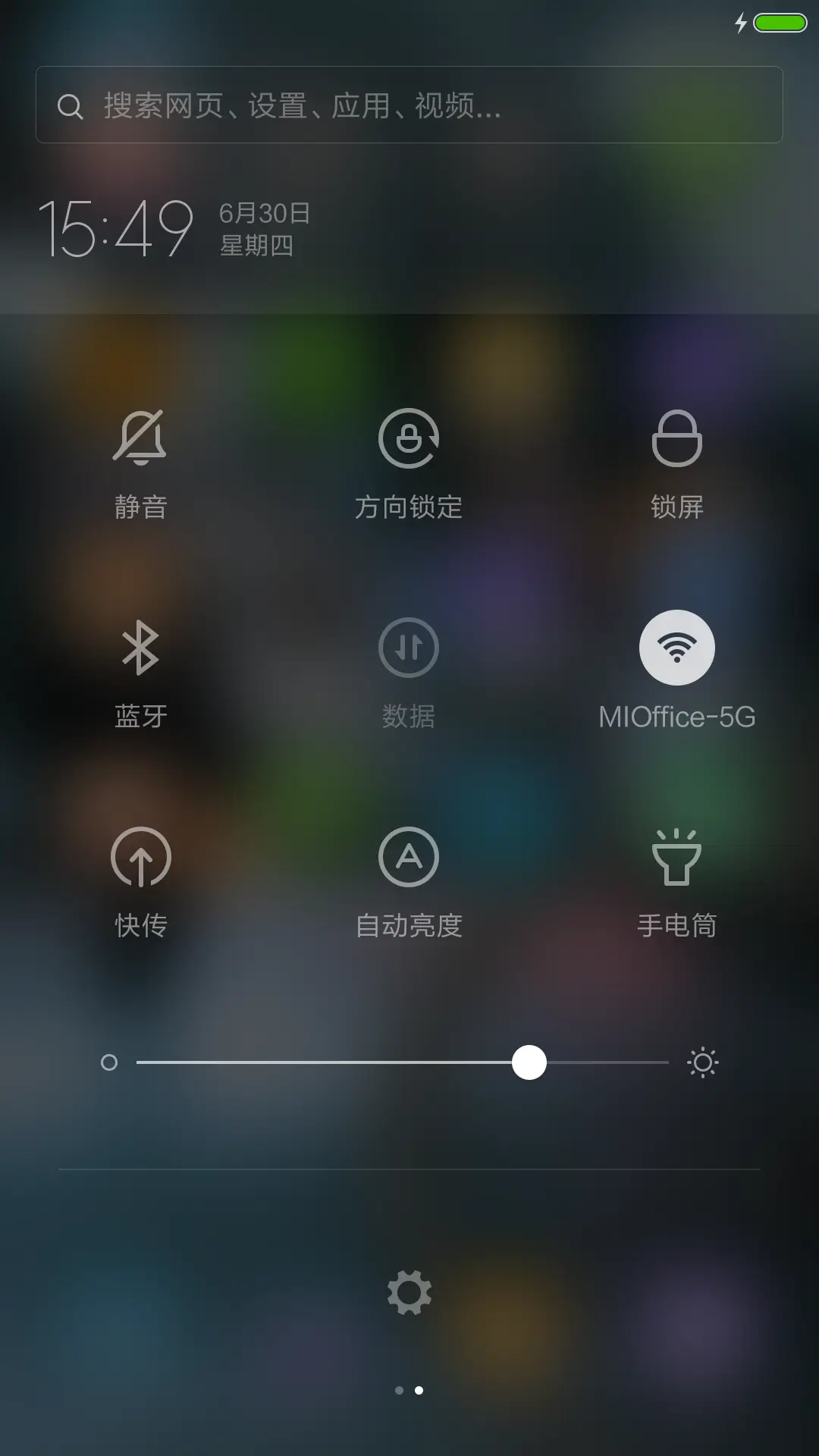Turn on 数据 mobile data
The height and width of the screenshot is (1456, 819).
coord(409,647)
